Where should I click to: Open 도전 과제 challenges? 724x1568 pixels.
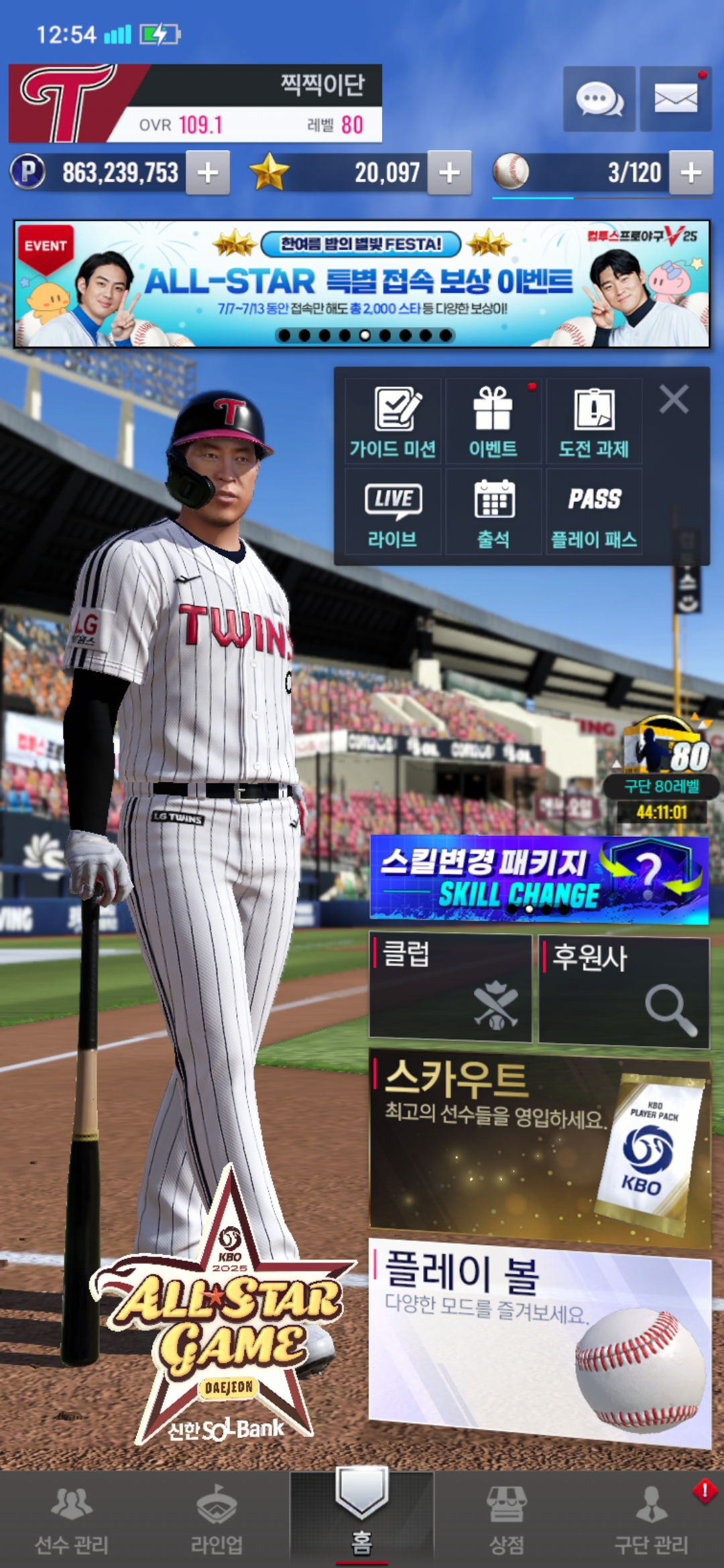click(594, 422)
